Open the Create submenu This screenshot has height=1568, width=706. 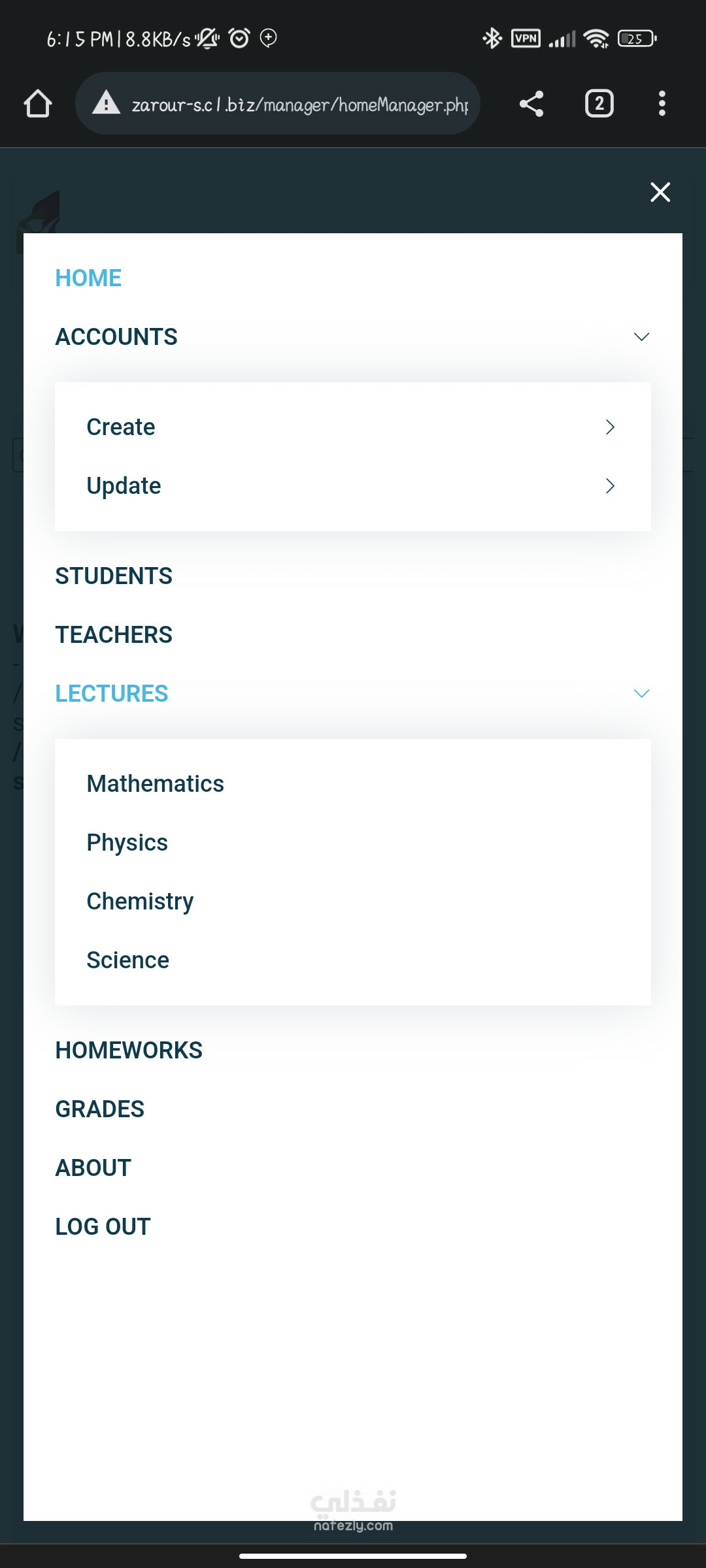point(353,427)
